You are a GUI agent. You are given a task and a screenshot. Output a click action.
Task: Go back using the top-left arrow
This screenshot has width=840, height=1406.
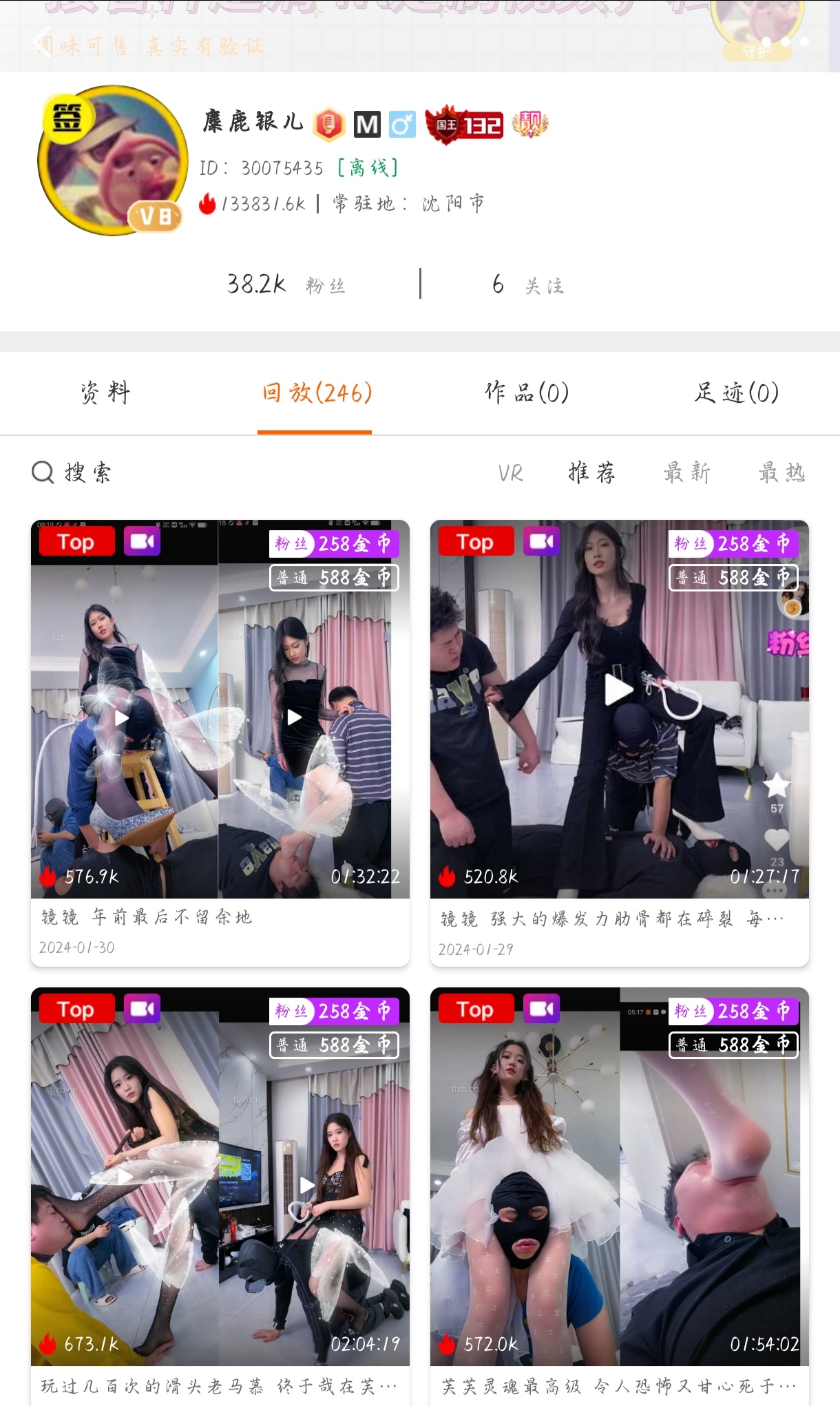point(43,43)
